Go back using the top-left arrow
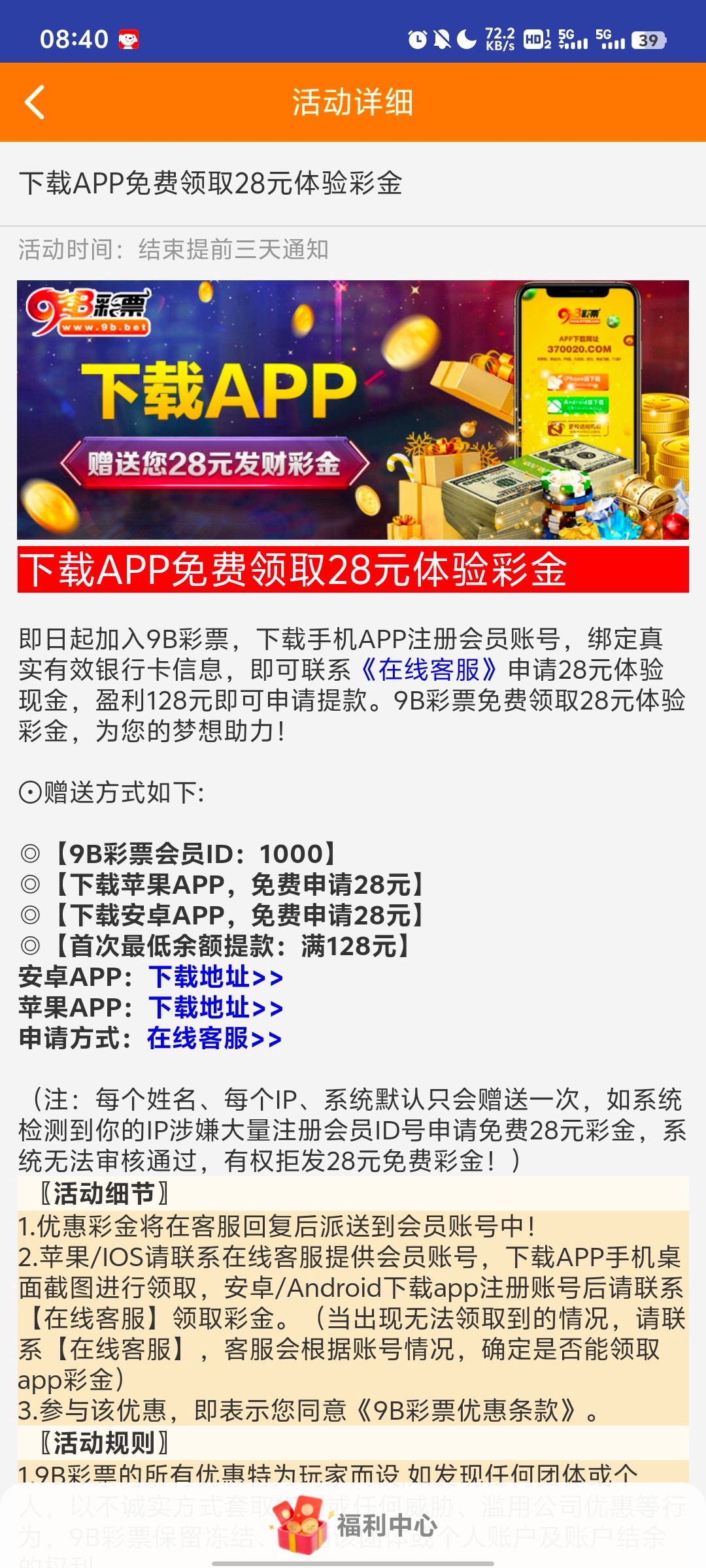The height and width of the screenshot is (1568, 706). coord(35,103)
